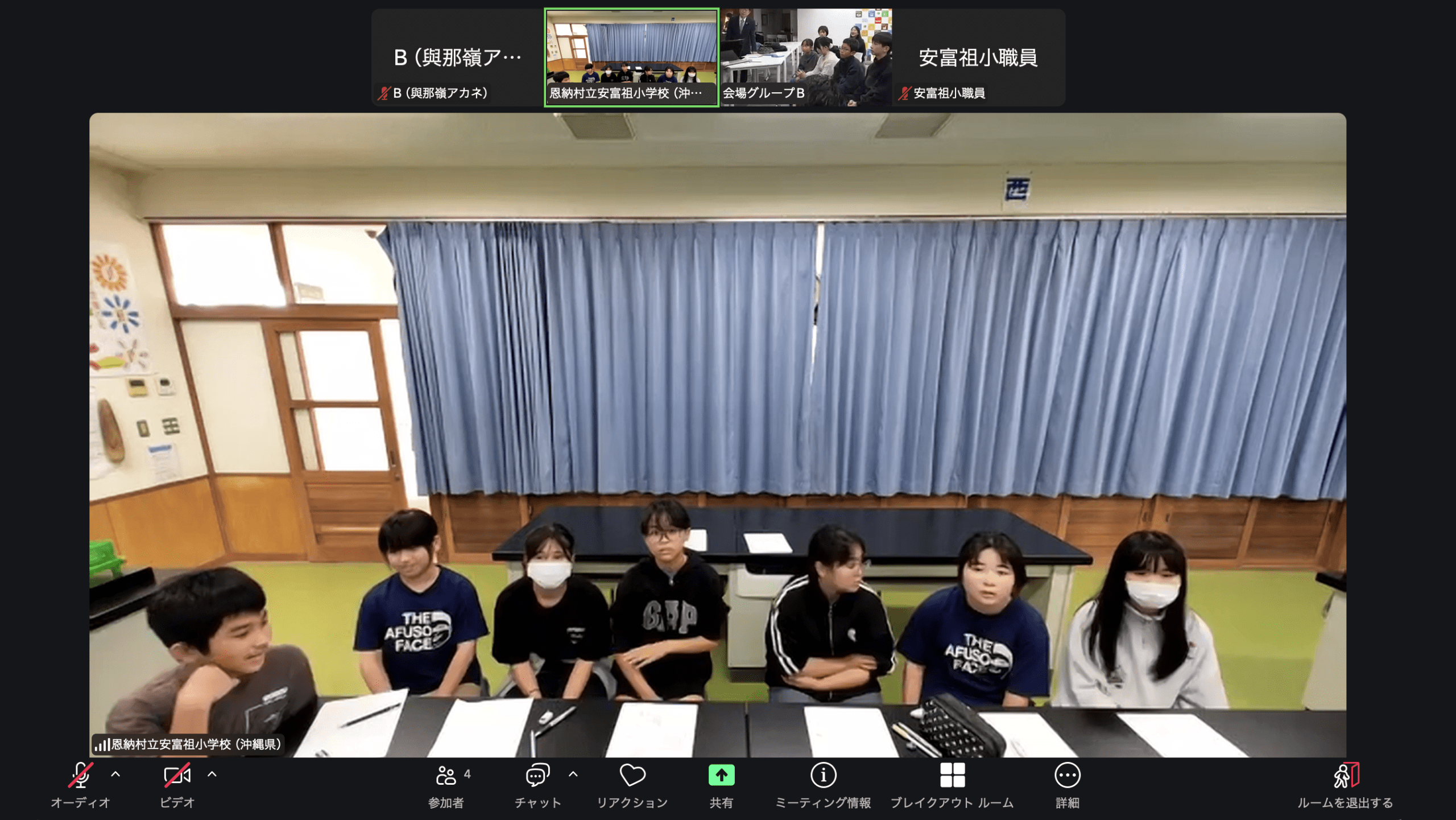
Task: Expand video options arrow next to ビデオ
Action: (212, 774)
